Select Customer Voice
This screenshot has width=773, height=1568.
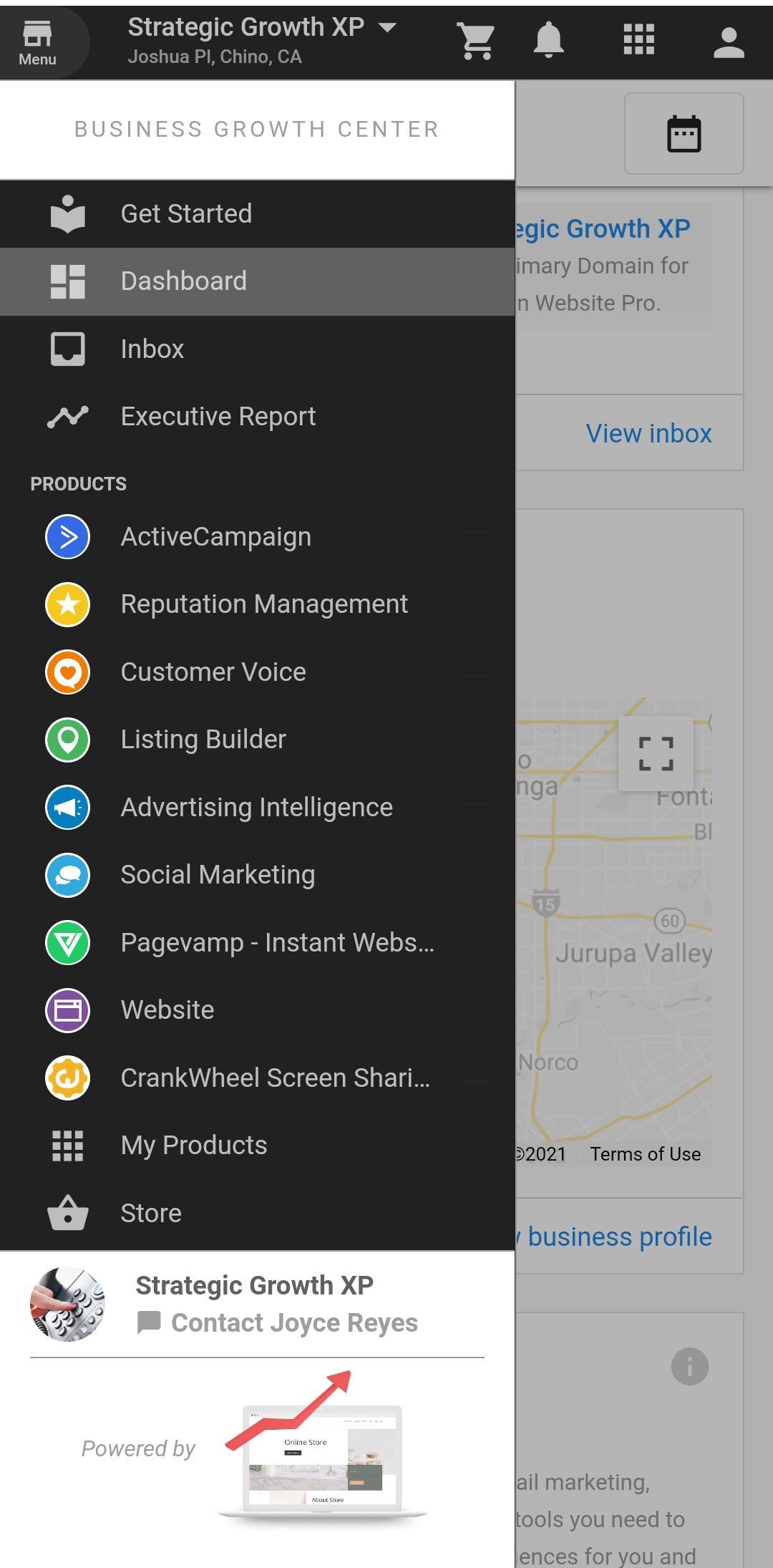coord(258,672)
